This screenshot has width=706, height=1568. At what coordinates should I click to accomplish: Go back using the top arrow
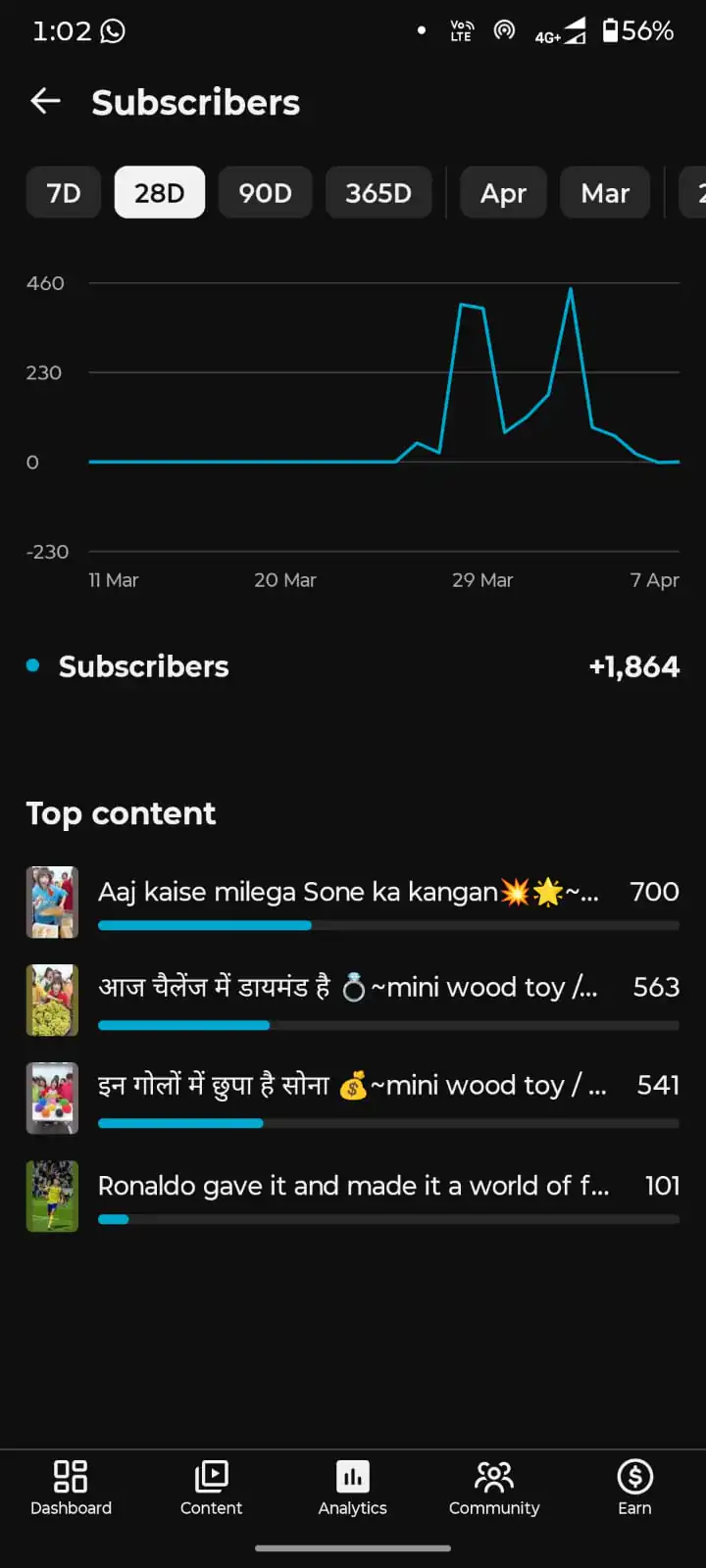[x=45, y=101]
